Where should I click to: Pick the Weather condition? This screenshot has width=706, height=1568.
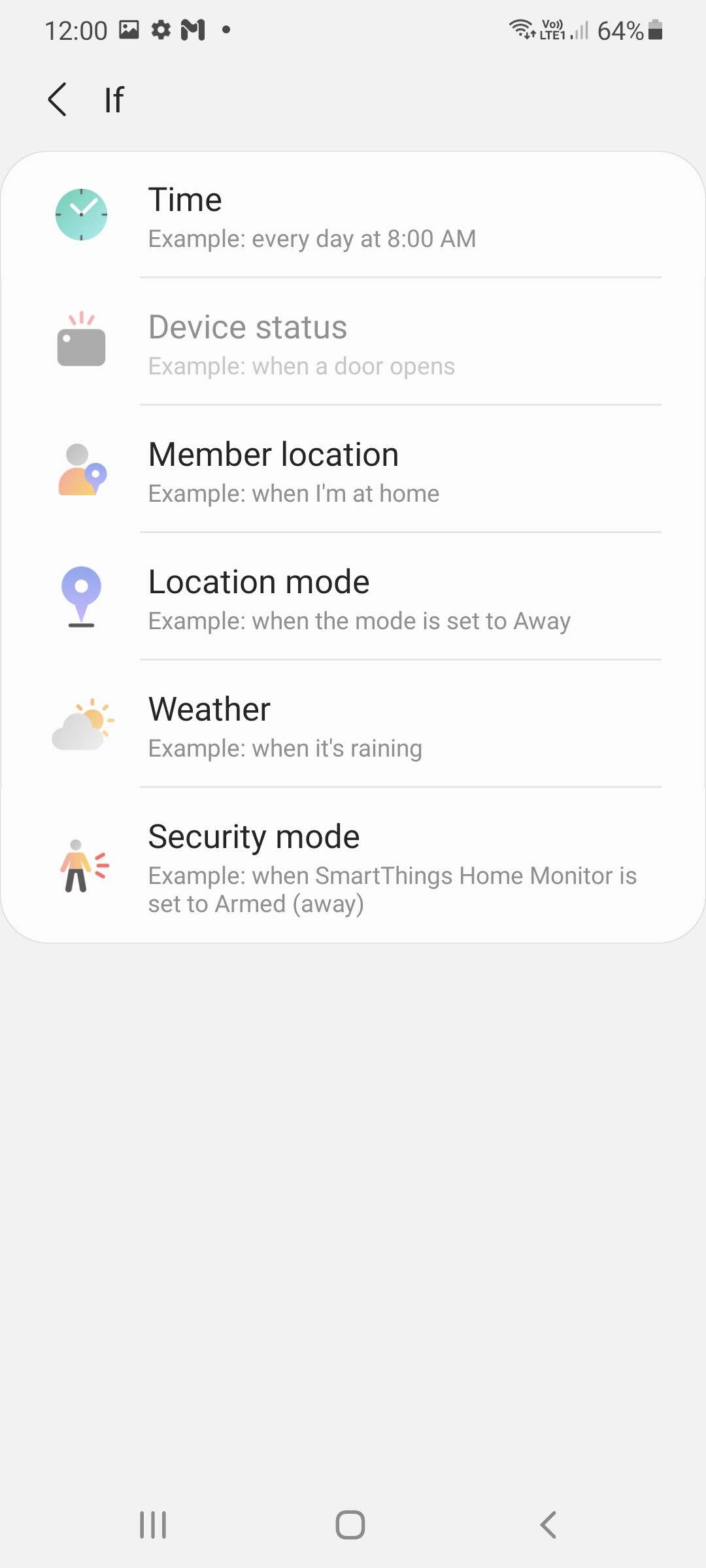(353, 725)
